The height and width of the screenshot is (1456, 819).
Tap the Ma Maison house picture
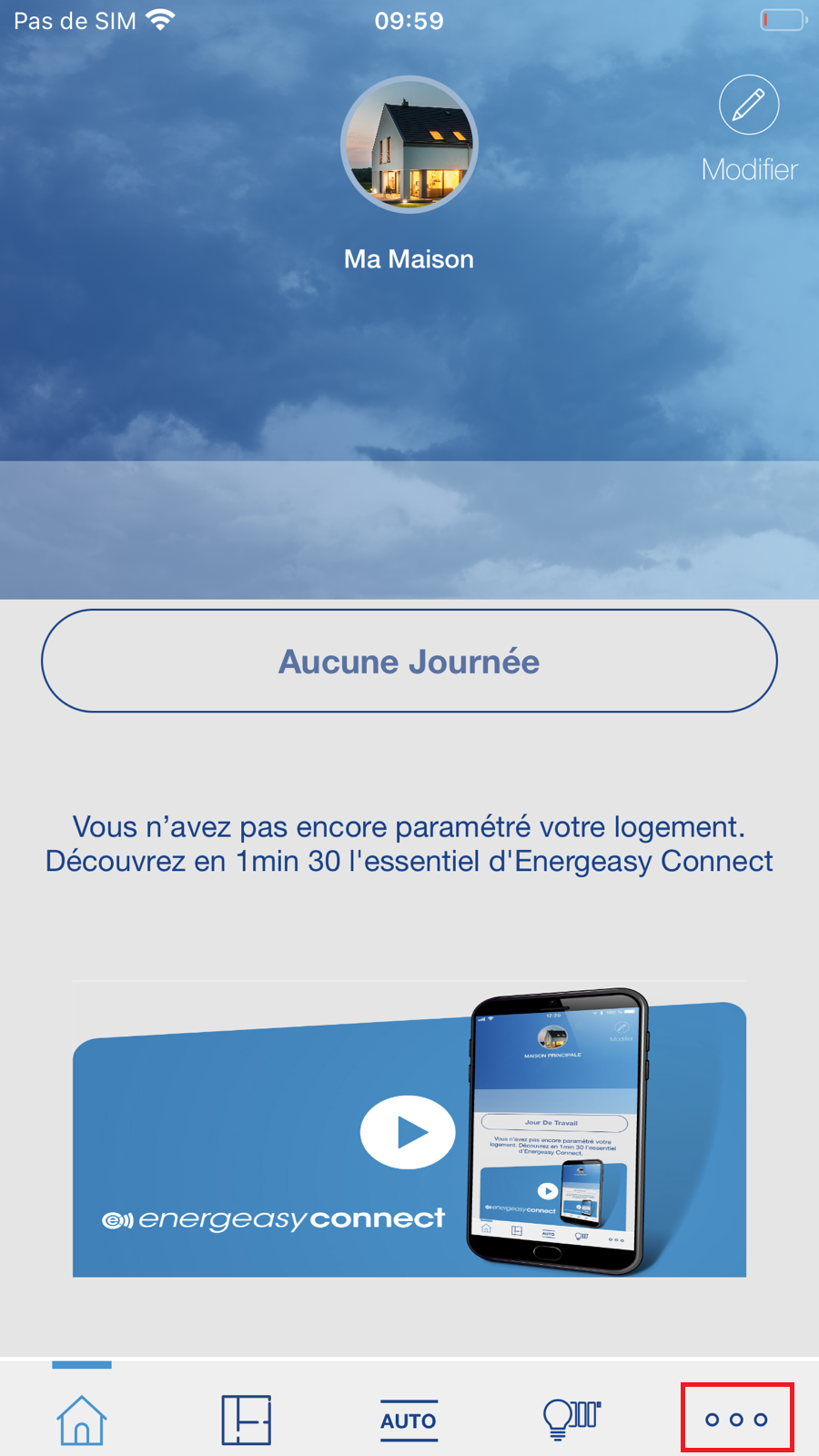409,144
